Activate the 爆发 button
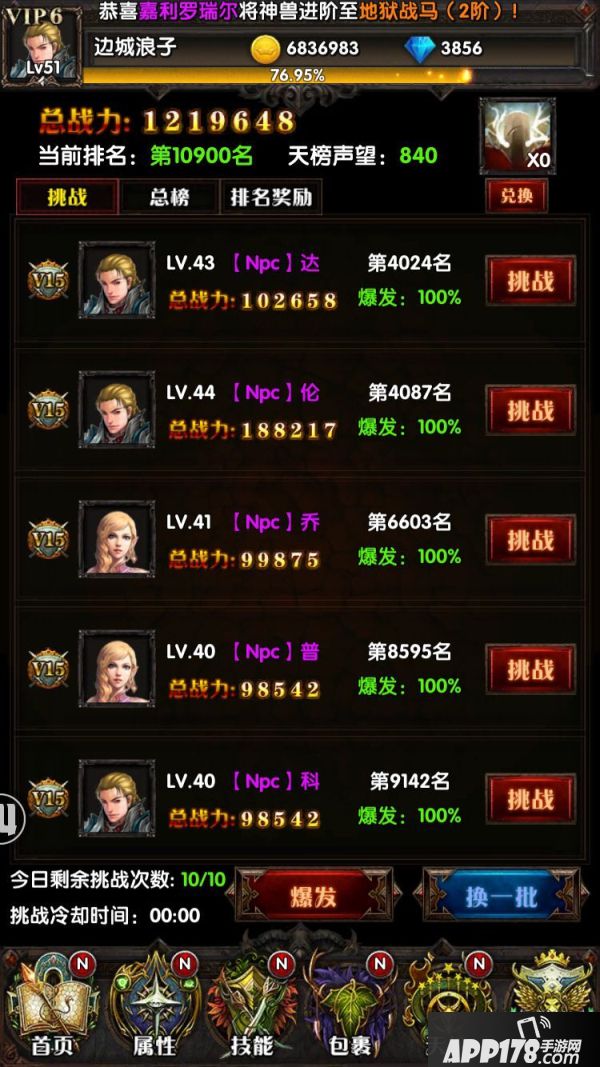 [313, 896]
